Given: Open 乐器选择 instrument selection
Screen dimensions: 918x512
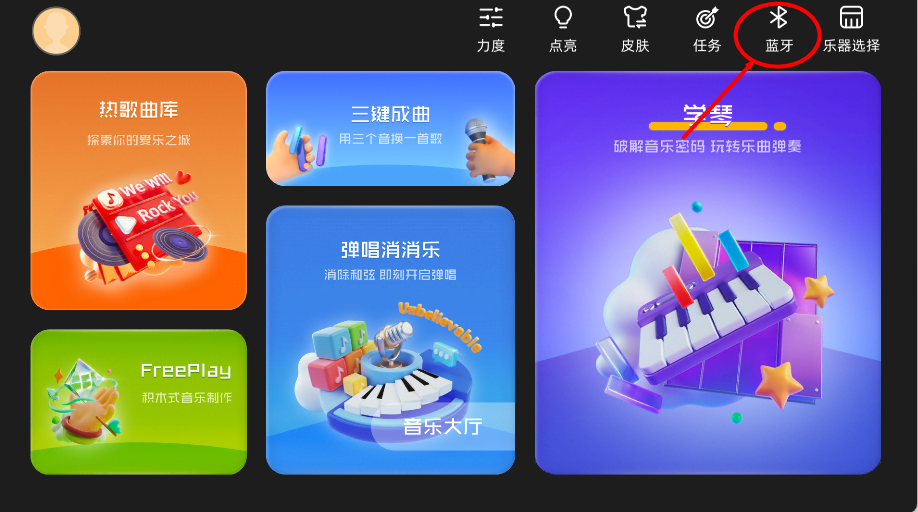Looking at the screenshot, I should (851, 29).
